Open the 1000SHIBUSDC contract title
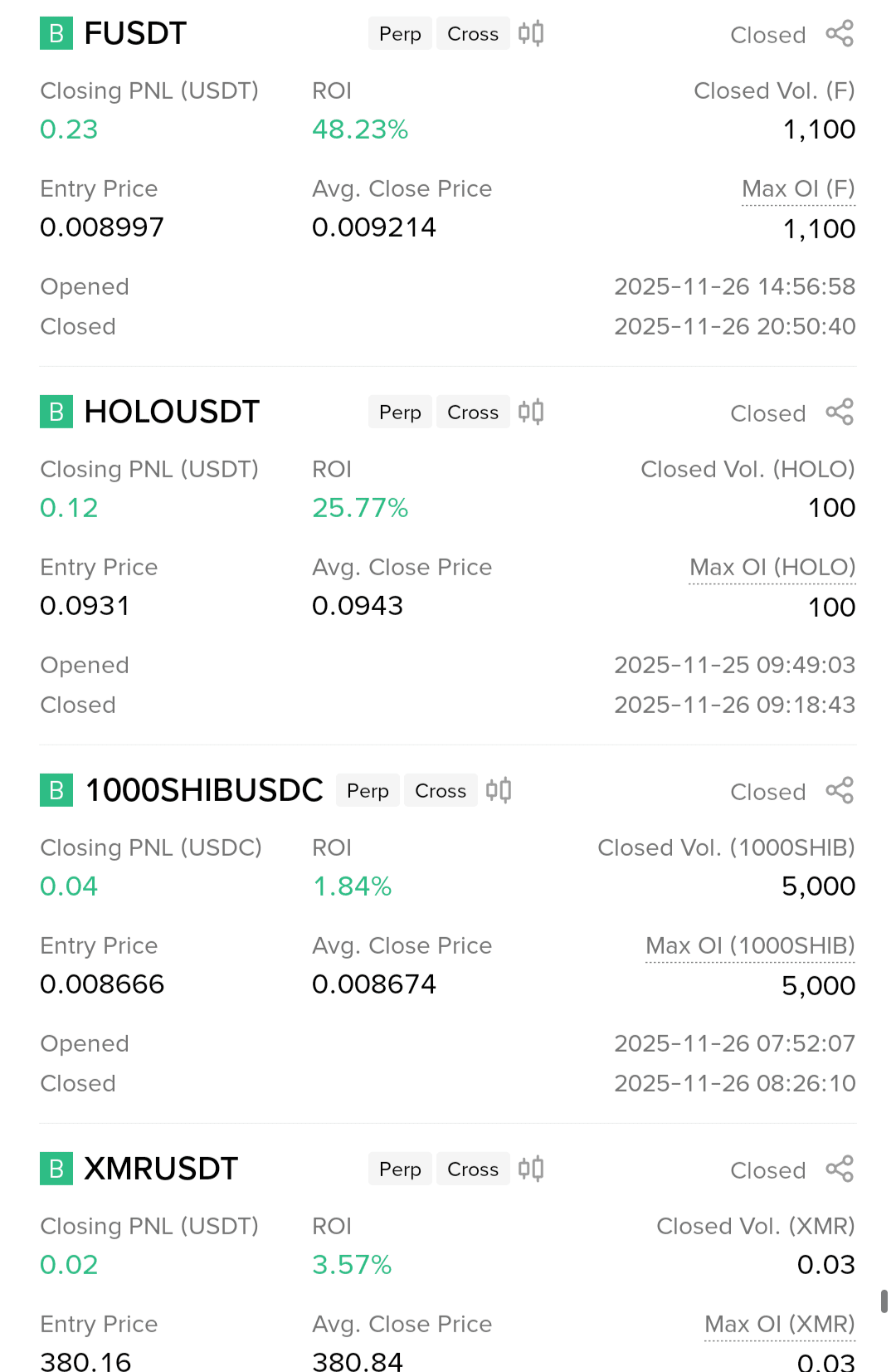896x1372 pixels. point(204,791)
